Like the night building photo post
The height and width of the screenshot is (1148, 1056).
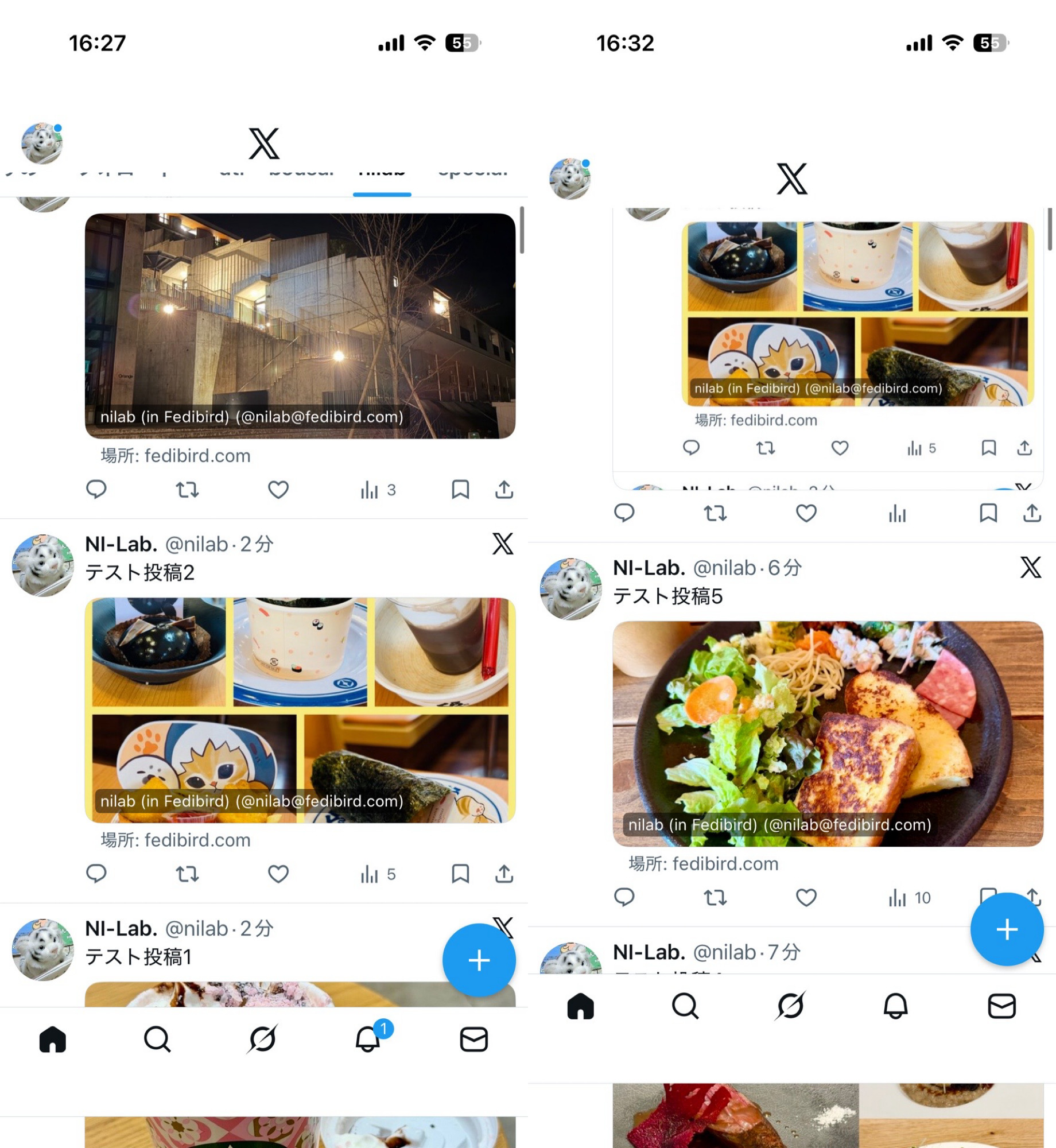click(278, 490)
